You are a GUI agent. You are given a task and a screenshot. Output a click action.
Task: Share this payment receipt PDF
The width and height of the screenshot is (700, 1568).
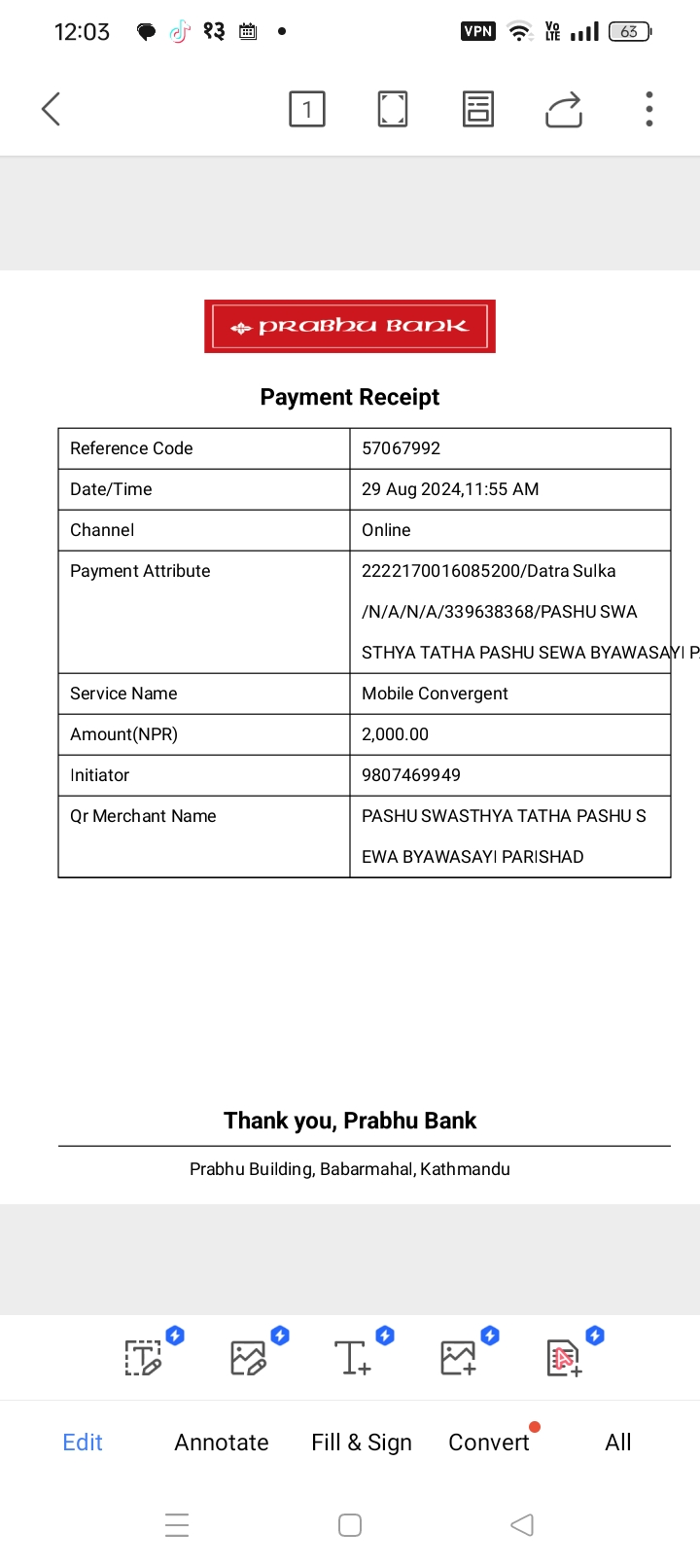click(x=564, y=109)
